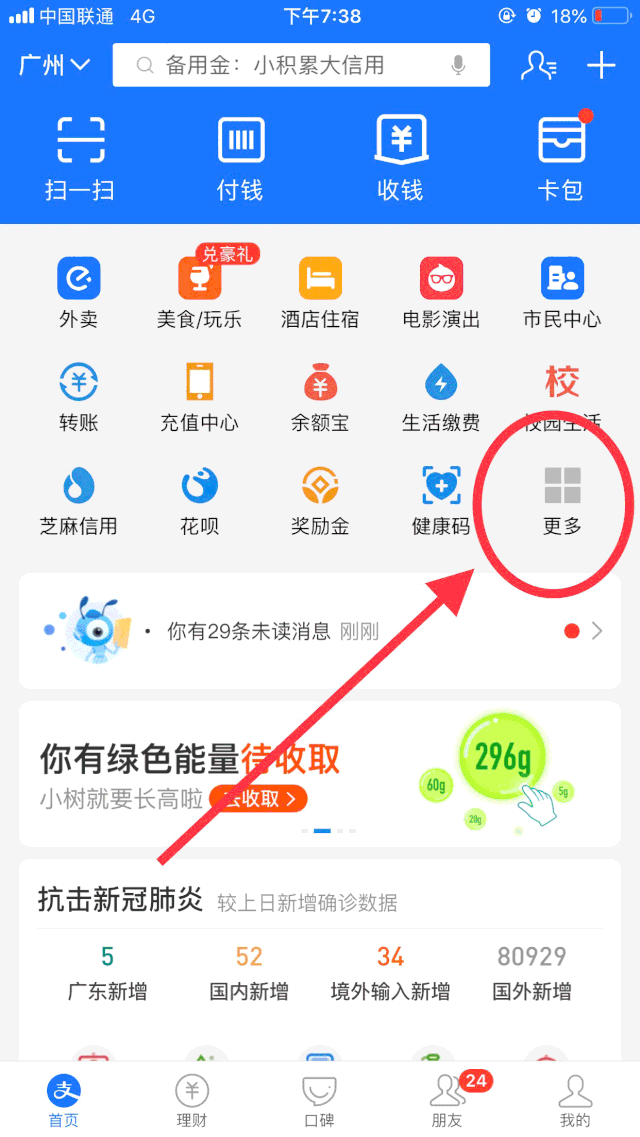Open 转账 transfer
The width and height of the screenshot is (640, 1137).
pyautogui.click(x=79, y=396)
